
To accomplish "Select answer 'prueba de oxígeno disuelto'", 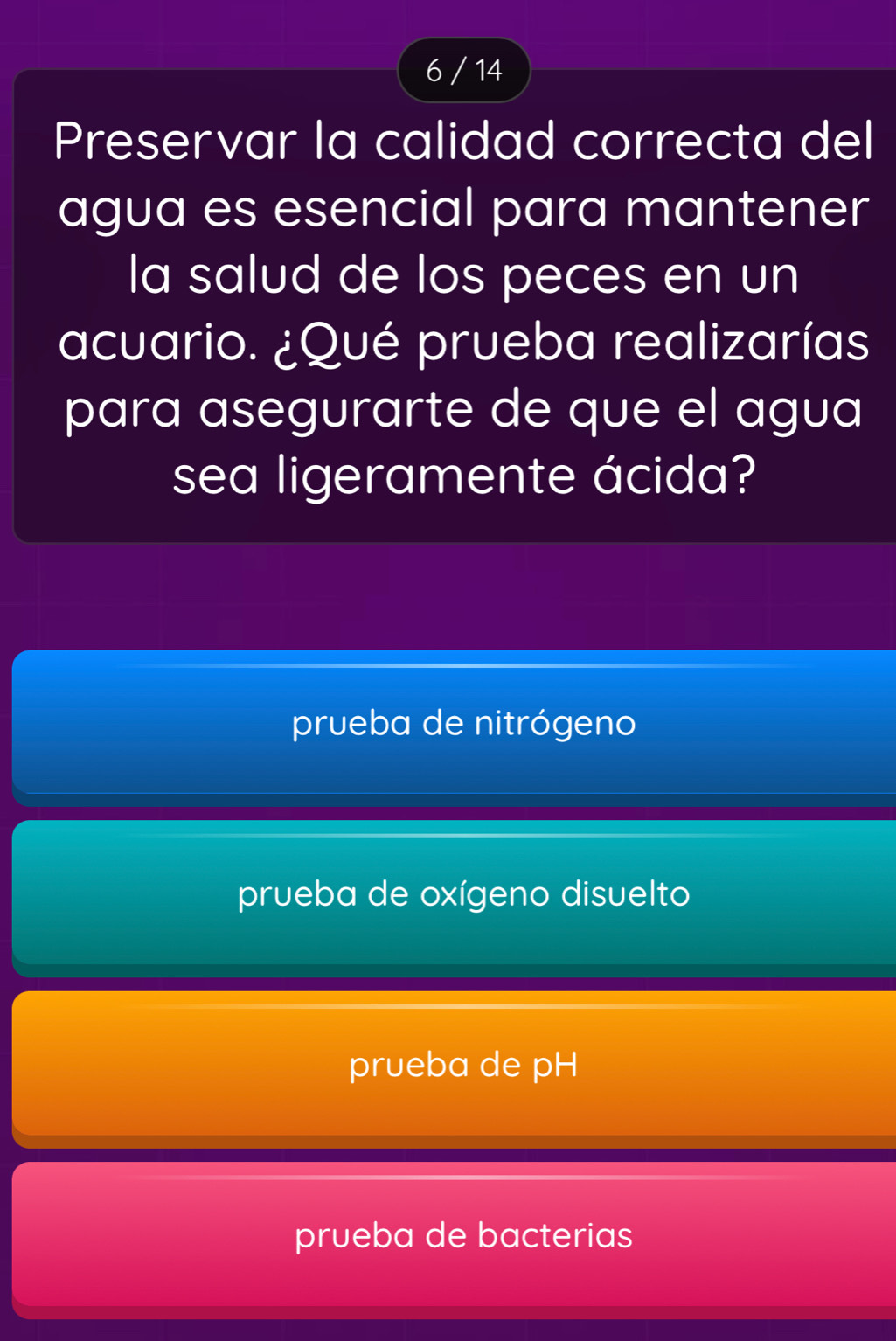I will 448,896.
